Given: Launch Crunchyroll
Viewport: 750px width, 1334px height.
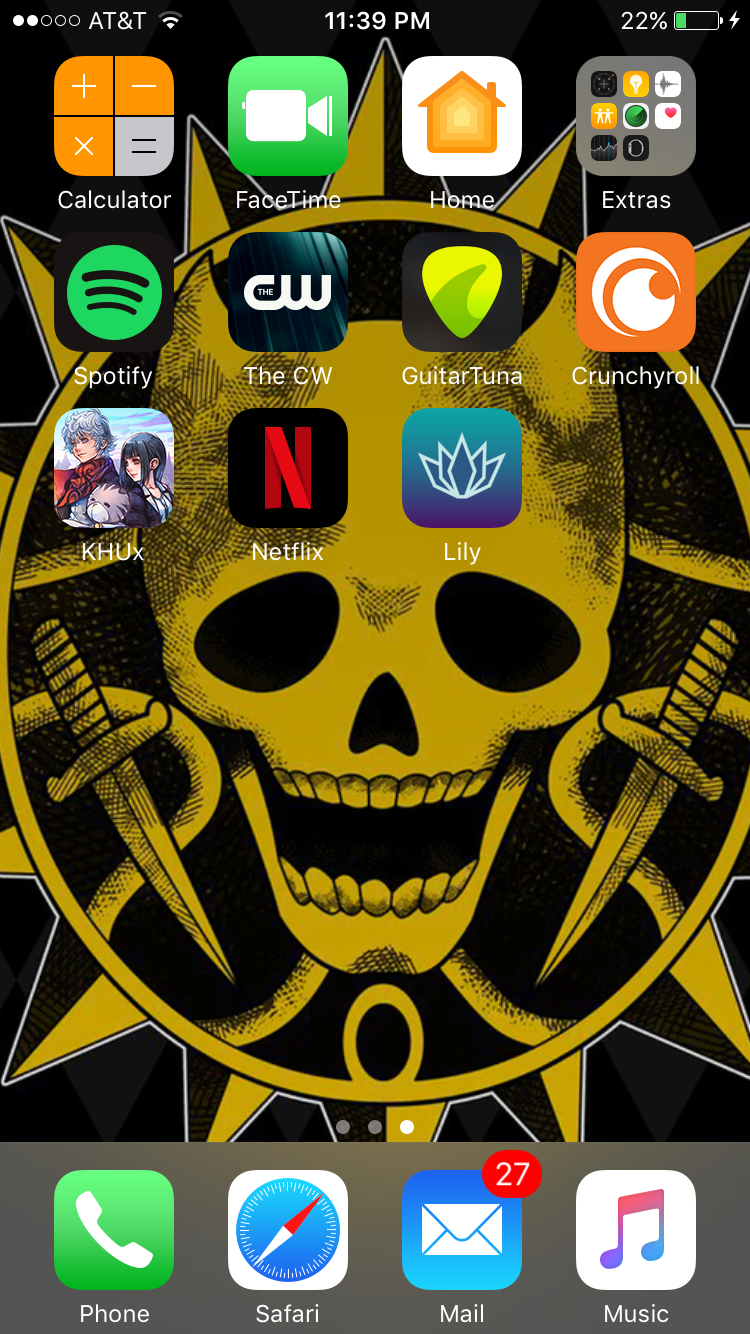Looking at the screenshot, I should point(636,292).
